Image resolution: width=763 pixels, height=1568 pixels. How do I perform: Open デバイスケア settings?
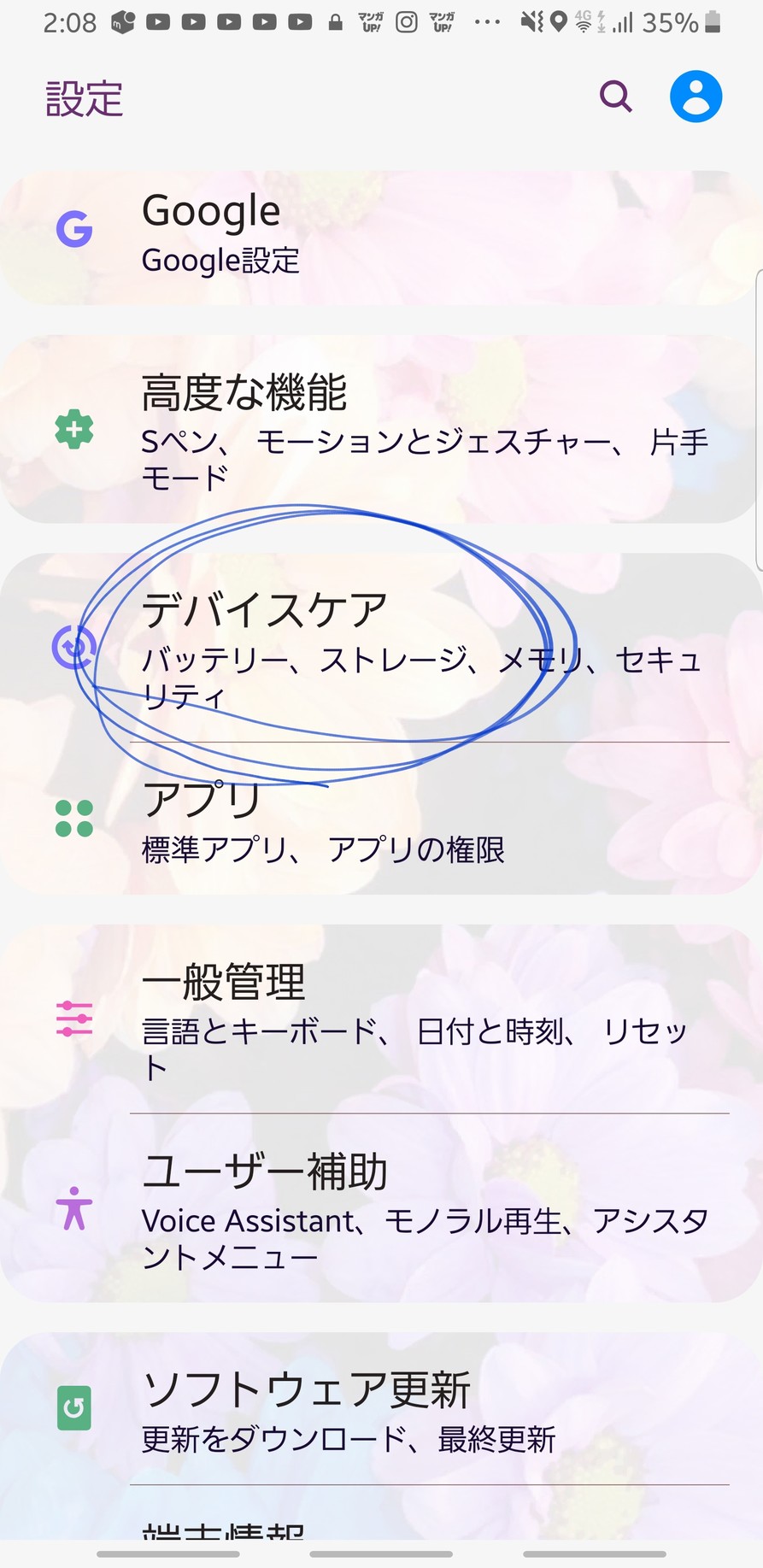[x=381, y=648]
